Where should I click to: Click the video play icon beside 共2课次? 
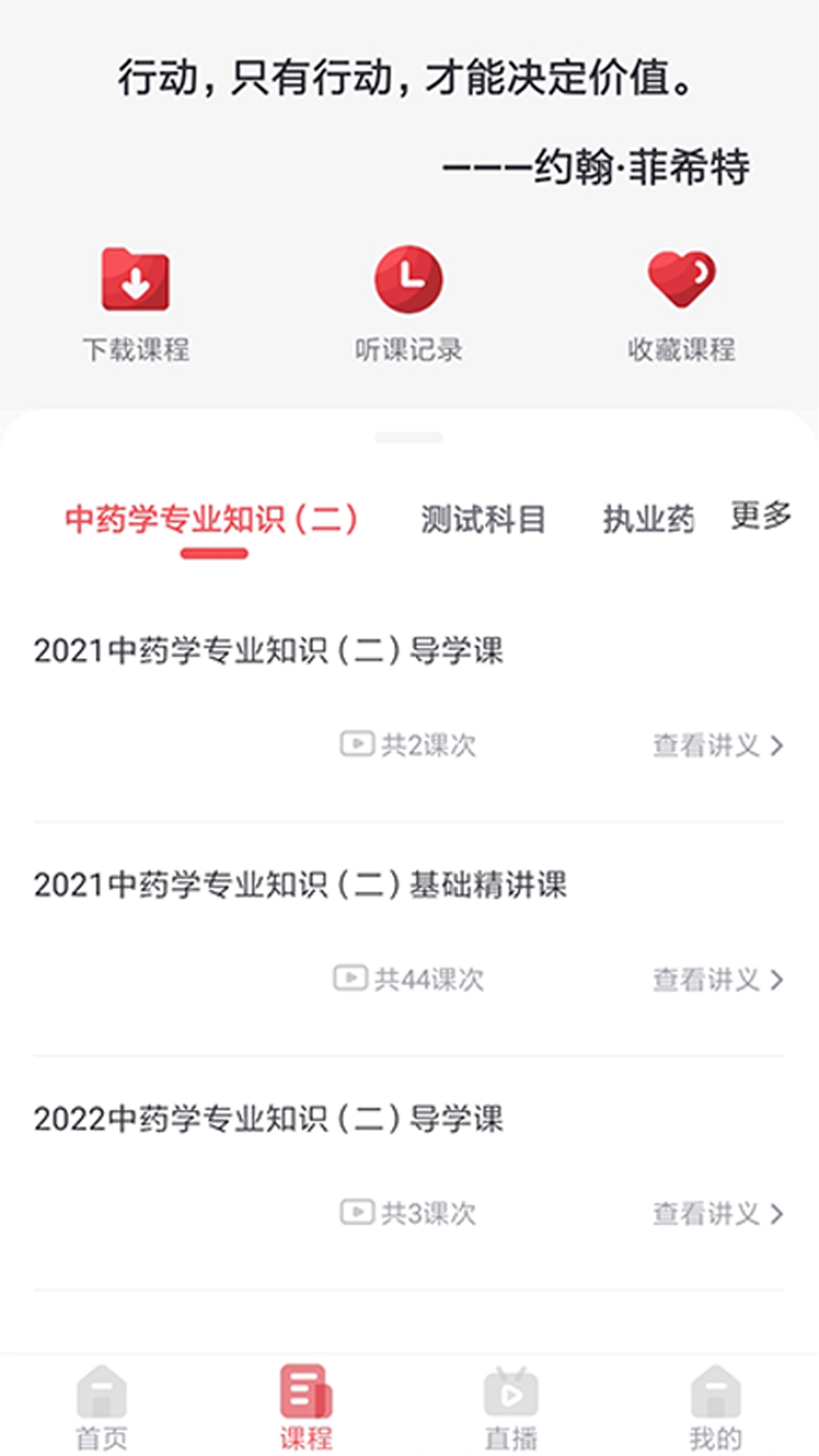point(358,745)
